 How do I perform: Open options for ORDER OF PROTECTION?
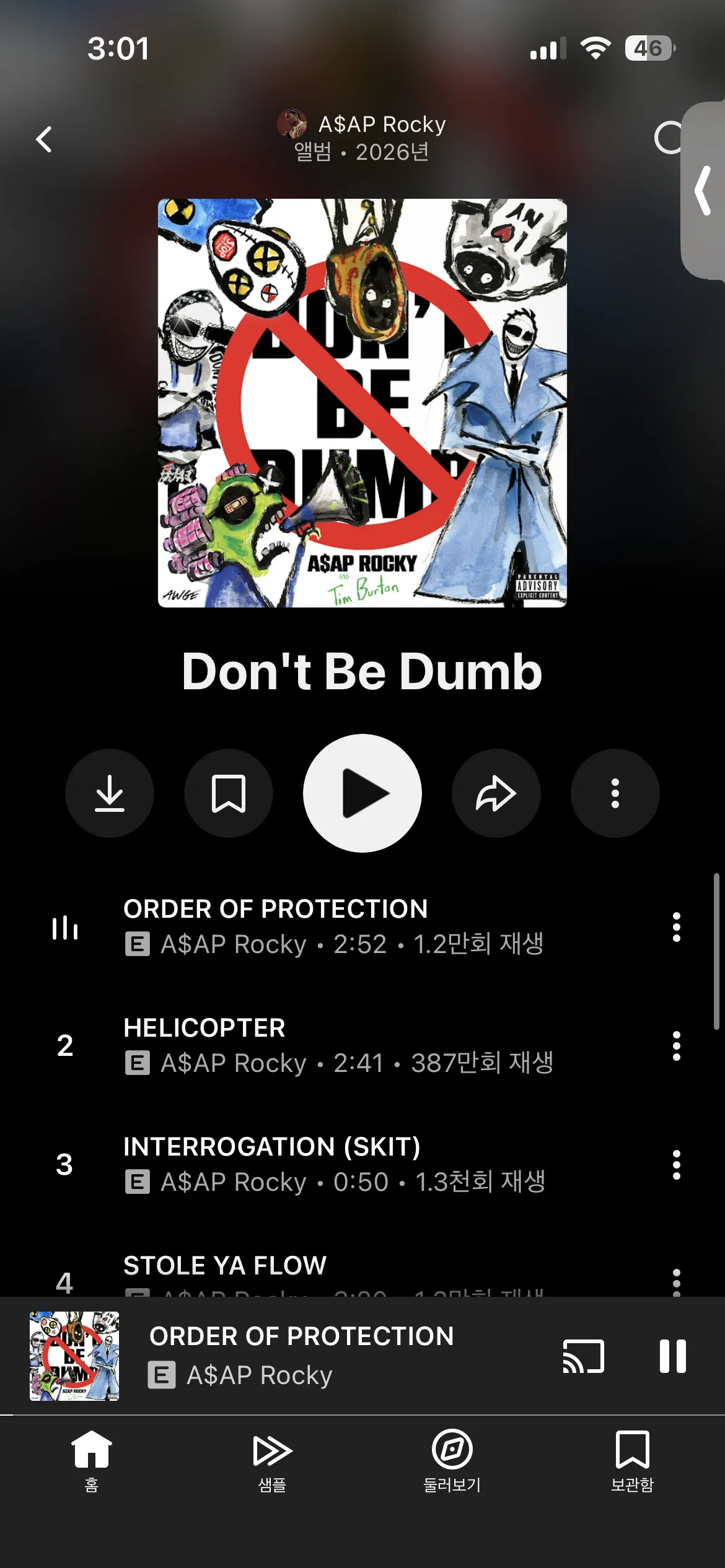click(676, 927)
